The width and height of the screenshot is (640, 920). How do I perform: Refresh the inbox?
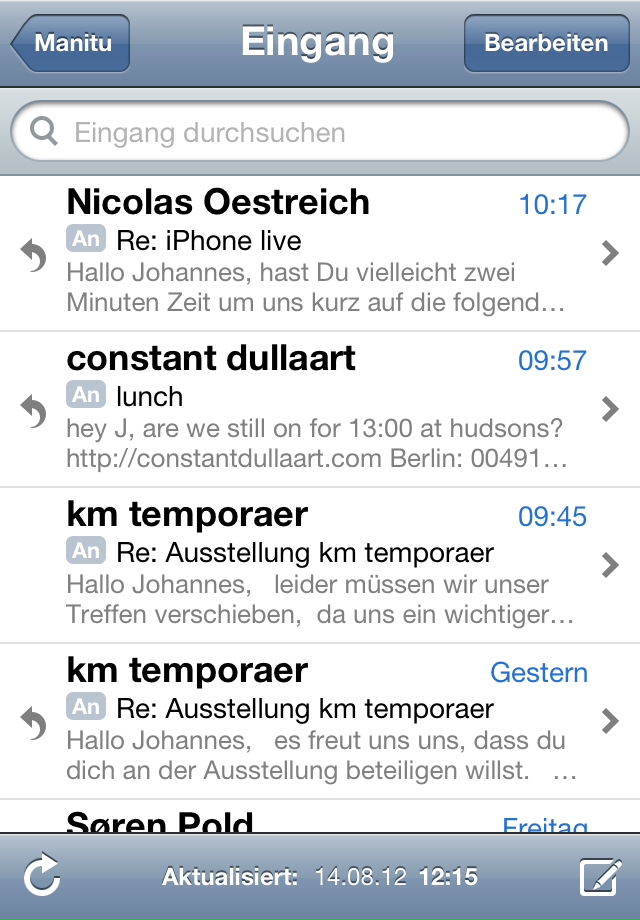(x=42, y=878)
